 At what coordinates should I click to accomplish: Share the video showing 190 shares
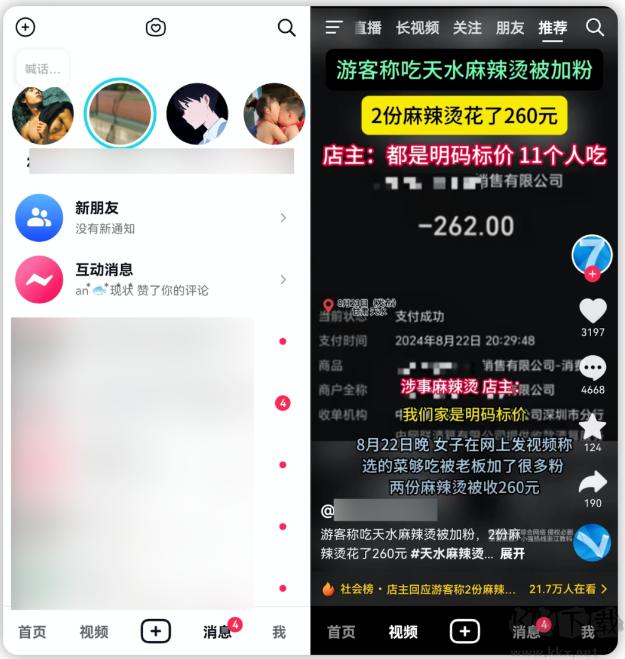point(593,484)
